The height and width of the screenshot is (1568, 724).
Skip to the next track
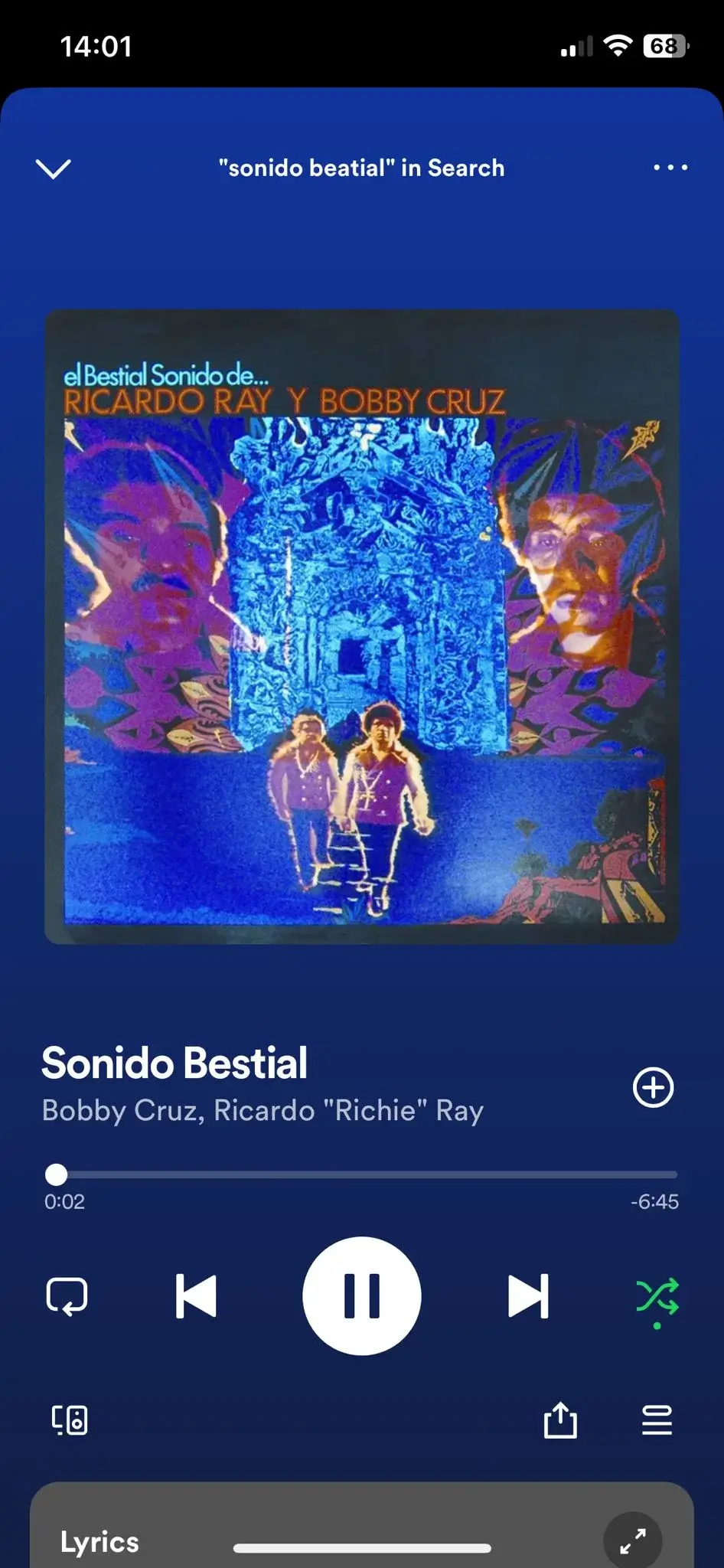528,1296
